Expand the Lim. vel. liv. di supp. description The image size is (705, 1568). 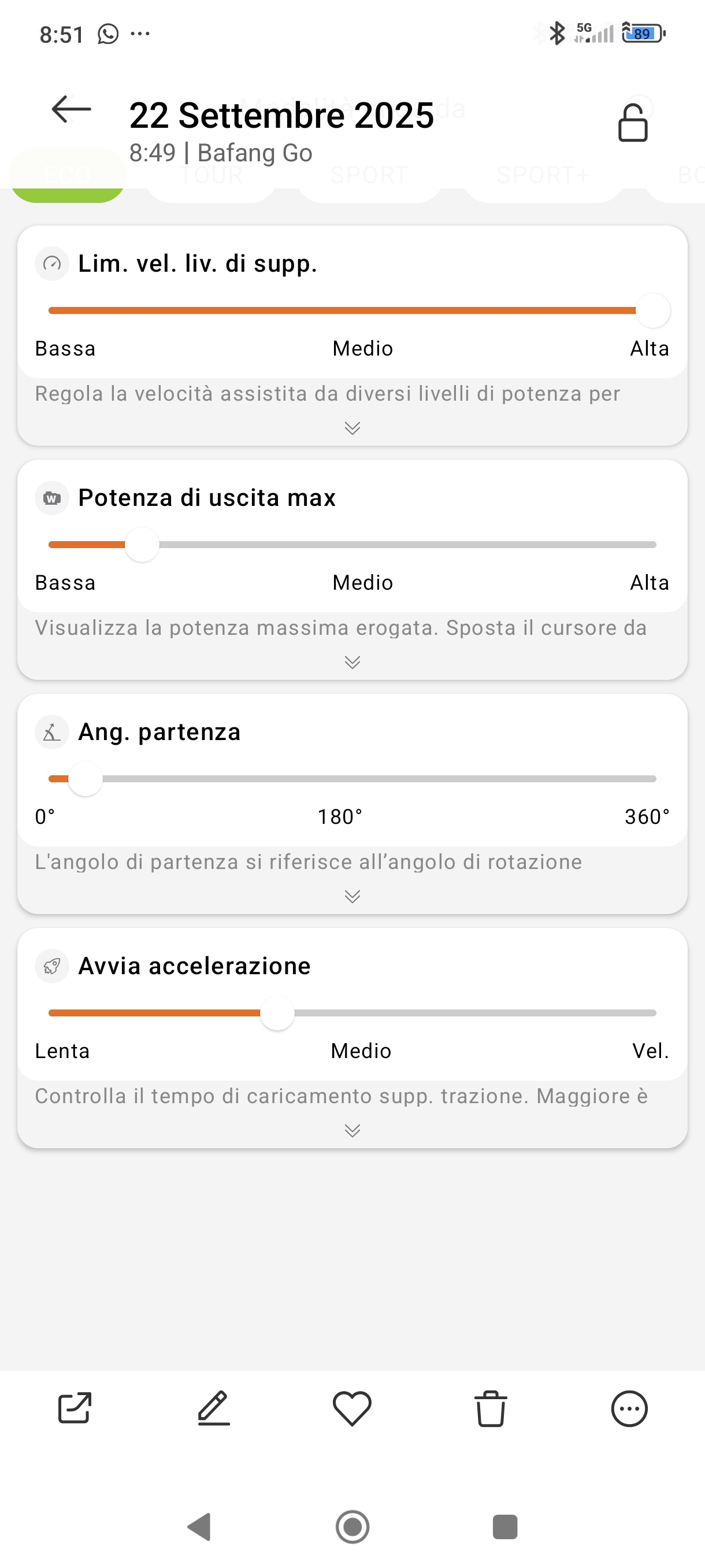(352, 428)
